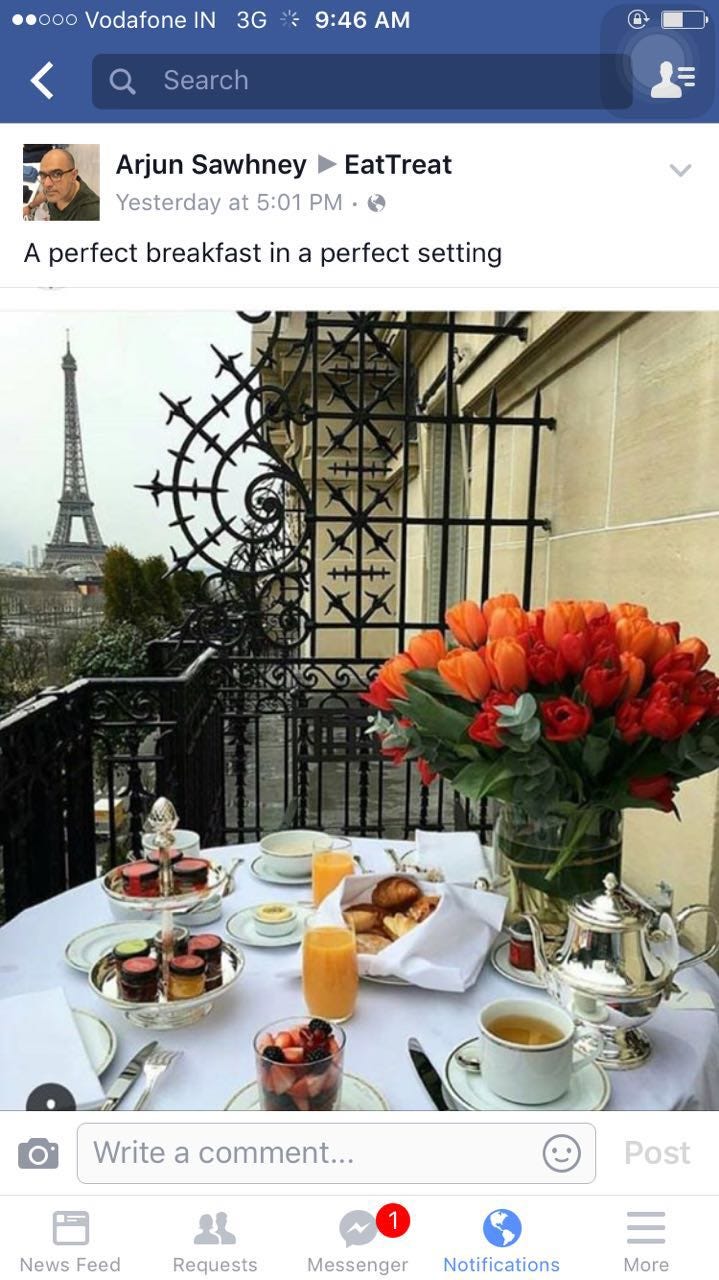This screenshot has height=1280, width=719.
Task: Open the More tab
Action: click(x=646, y=1242)
